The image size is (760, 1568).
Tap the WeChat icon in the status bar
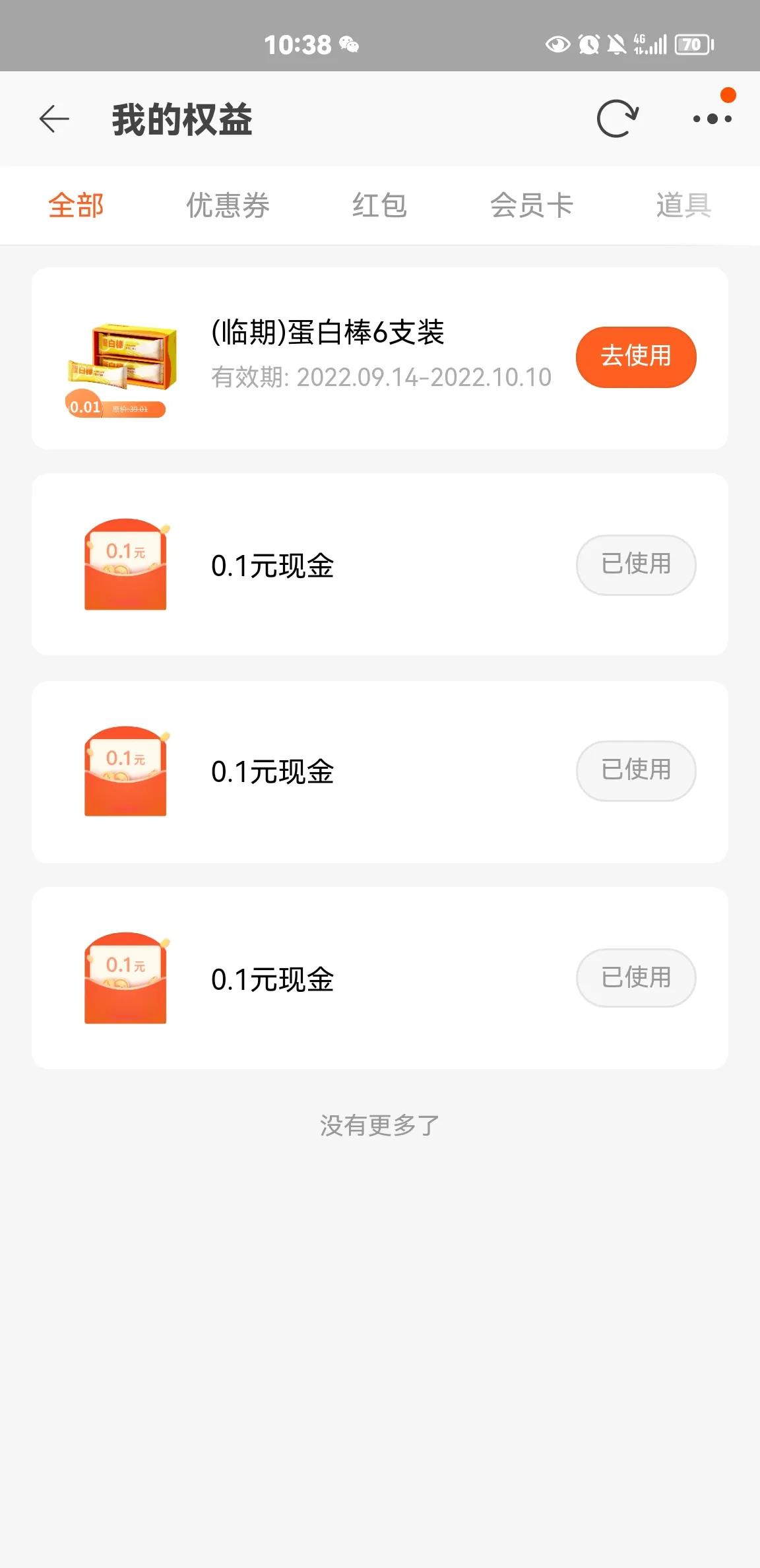point(350,45)
